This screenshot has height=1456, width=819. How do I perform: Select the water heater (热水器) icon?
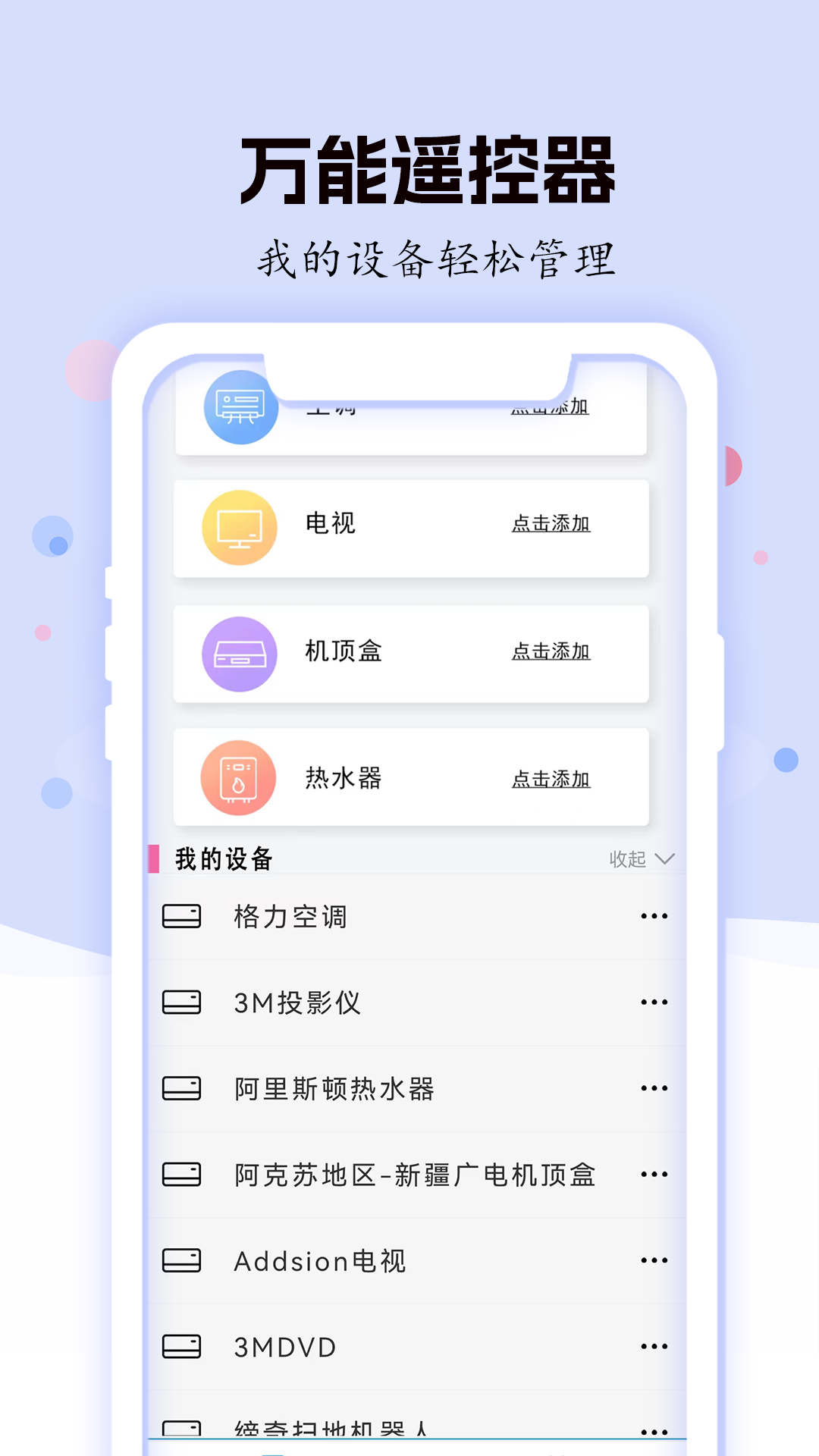[237, 779]
